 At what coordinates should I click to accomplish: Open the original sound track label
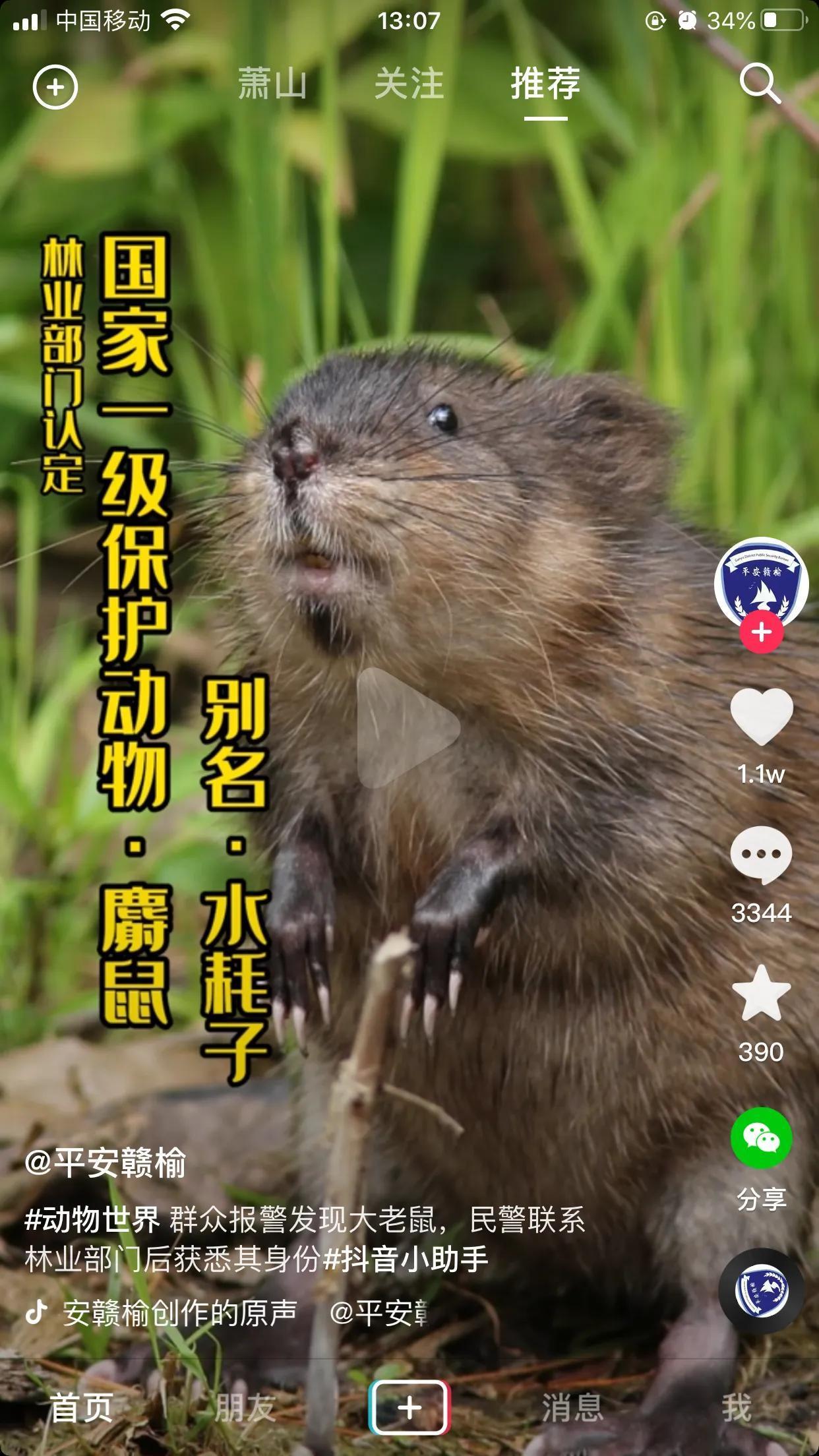[x=178, y=1312]
